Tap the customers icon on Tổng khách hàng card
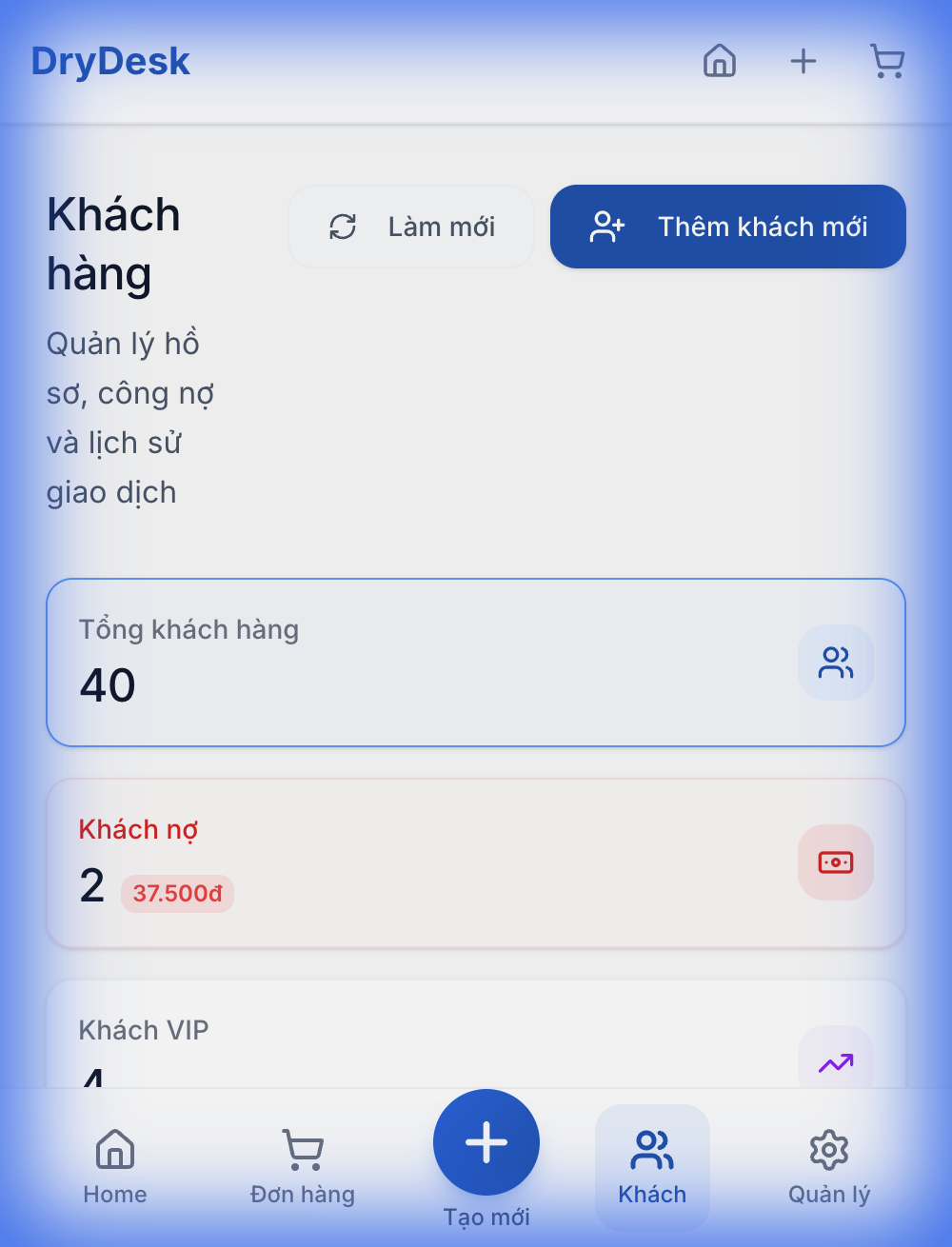The height and width of the screenshot is (1247, 952). 835,663
